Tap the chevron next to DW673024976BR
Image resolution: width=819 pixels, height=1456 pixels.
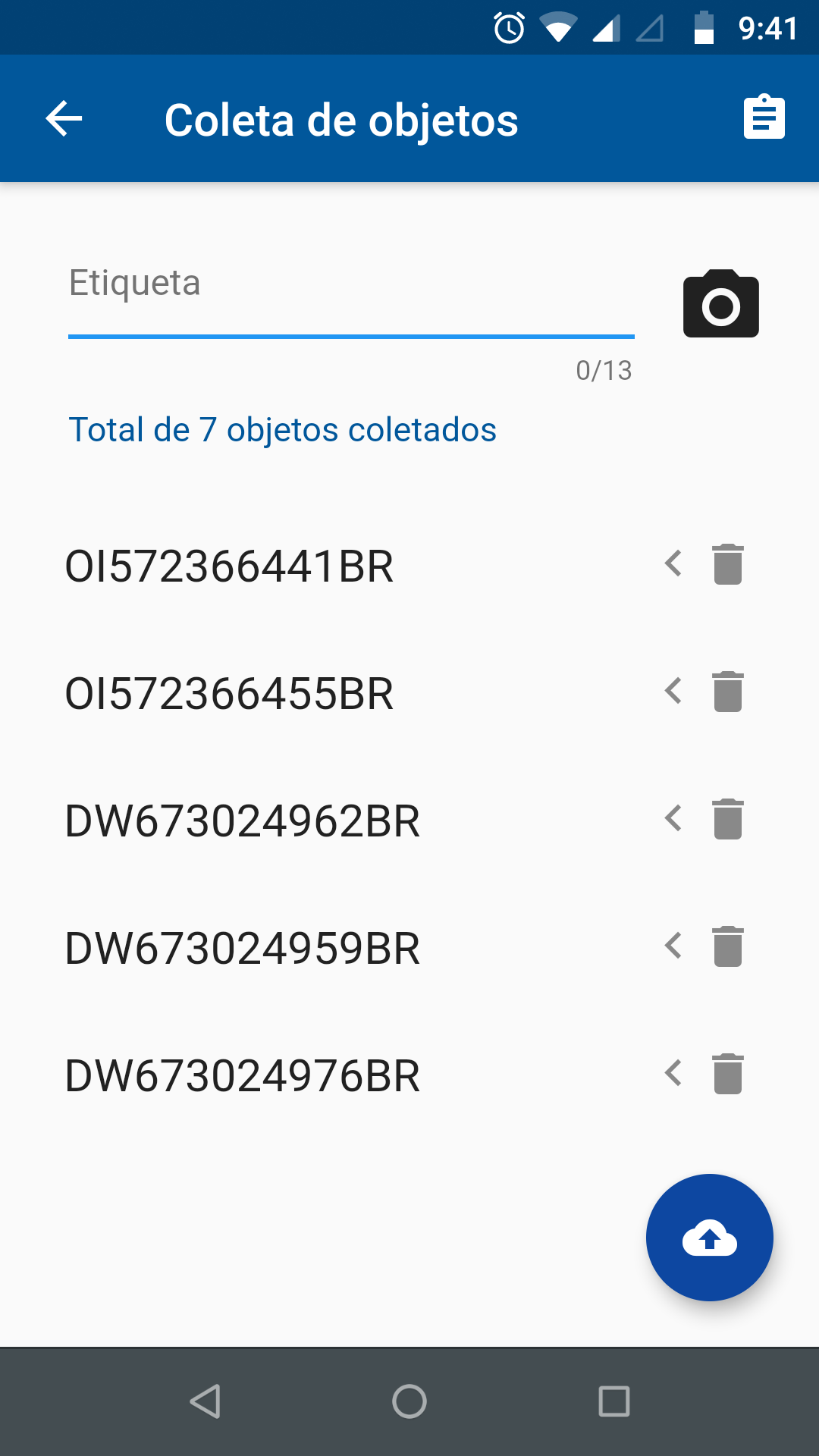click(x=673, y=1073)
